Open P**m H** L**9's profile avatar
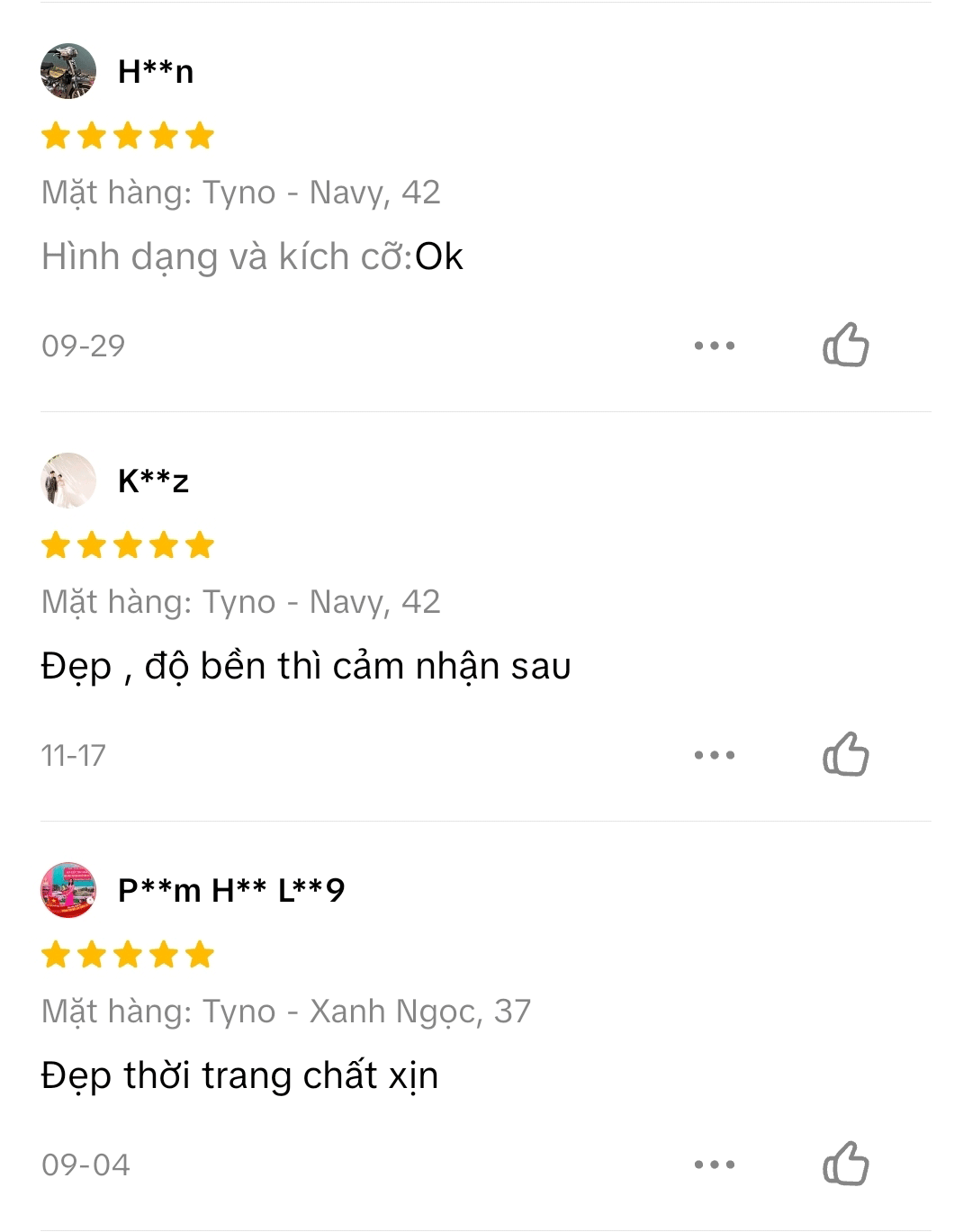This screenshot has height=1232, width=972. pos(68,890)
